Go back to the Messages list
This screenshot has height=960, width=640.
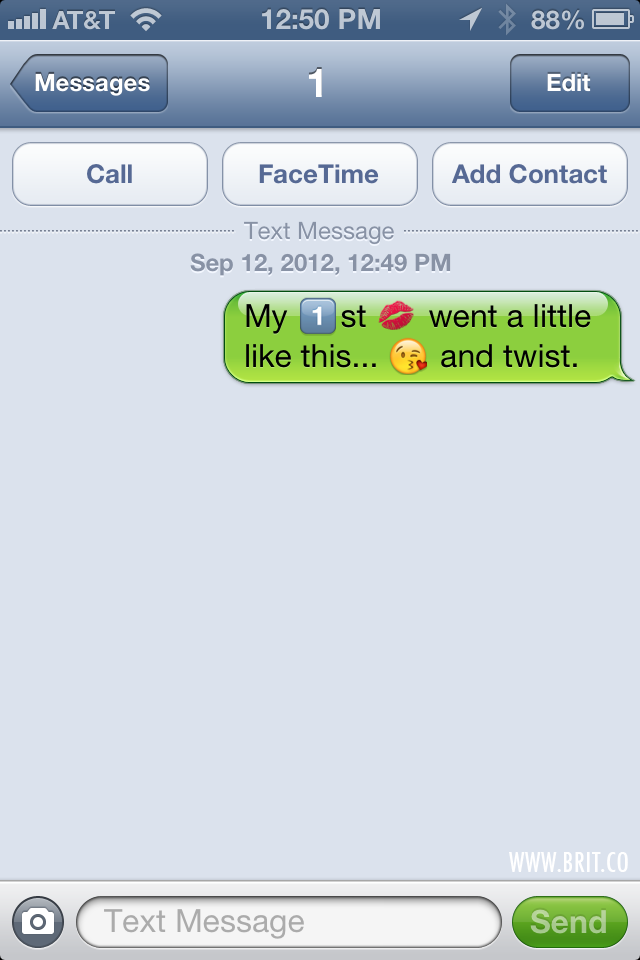90,84
